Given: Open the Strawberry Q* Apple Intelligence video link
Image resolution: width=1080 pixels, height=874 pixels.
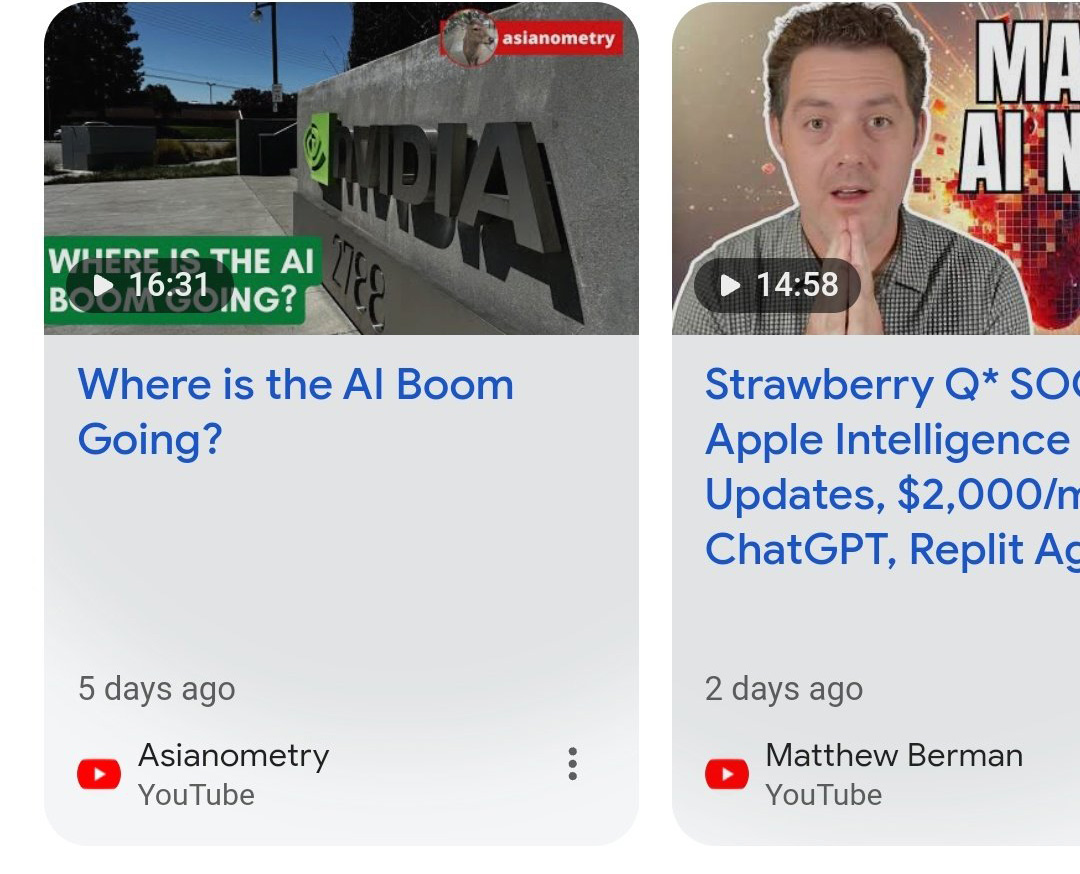Looking at the screenshot, I should (890, 467).
